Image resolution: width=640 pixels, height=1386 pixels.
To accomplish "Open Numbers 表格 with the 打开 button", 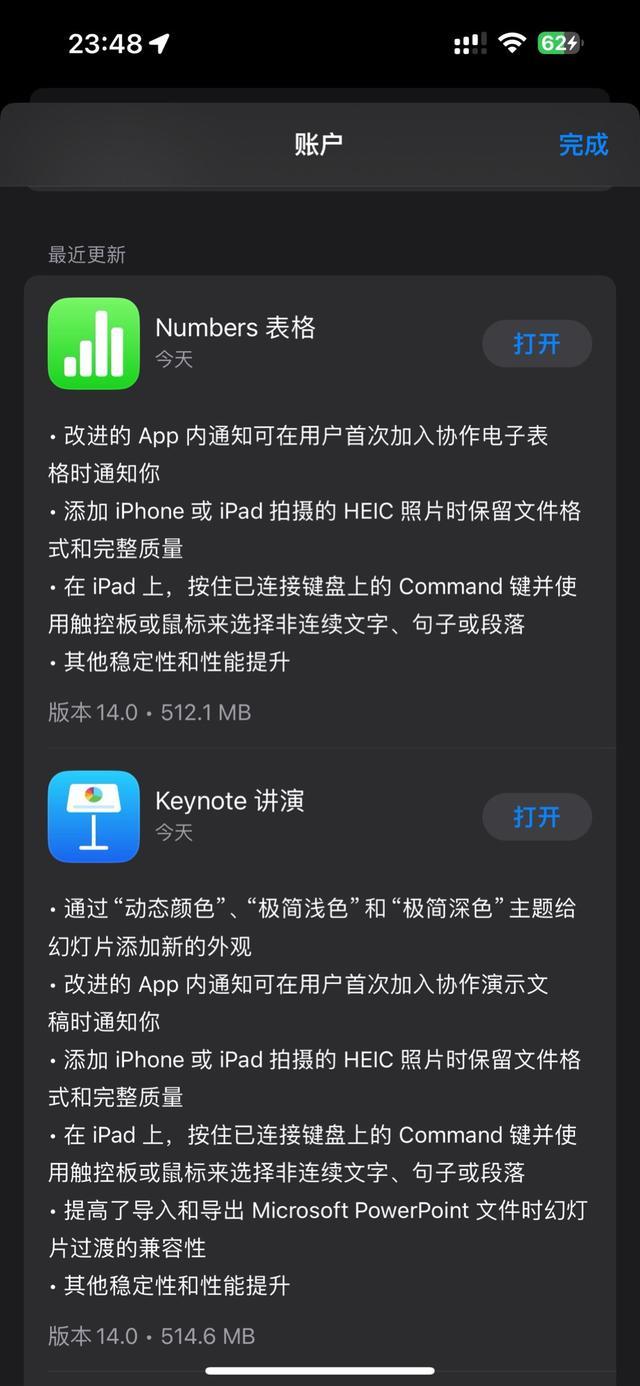I will tap(537, 344).
